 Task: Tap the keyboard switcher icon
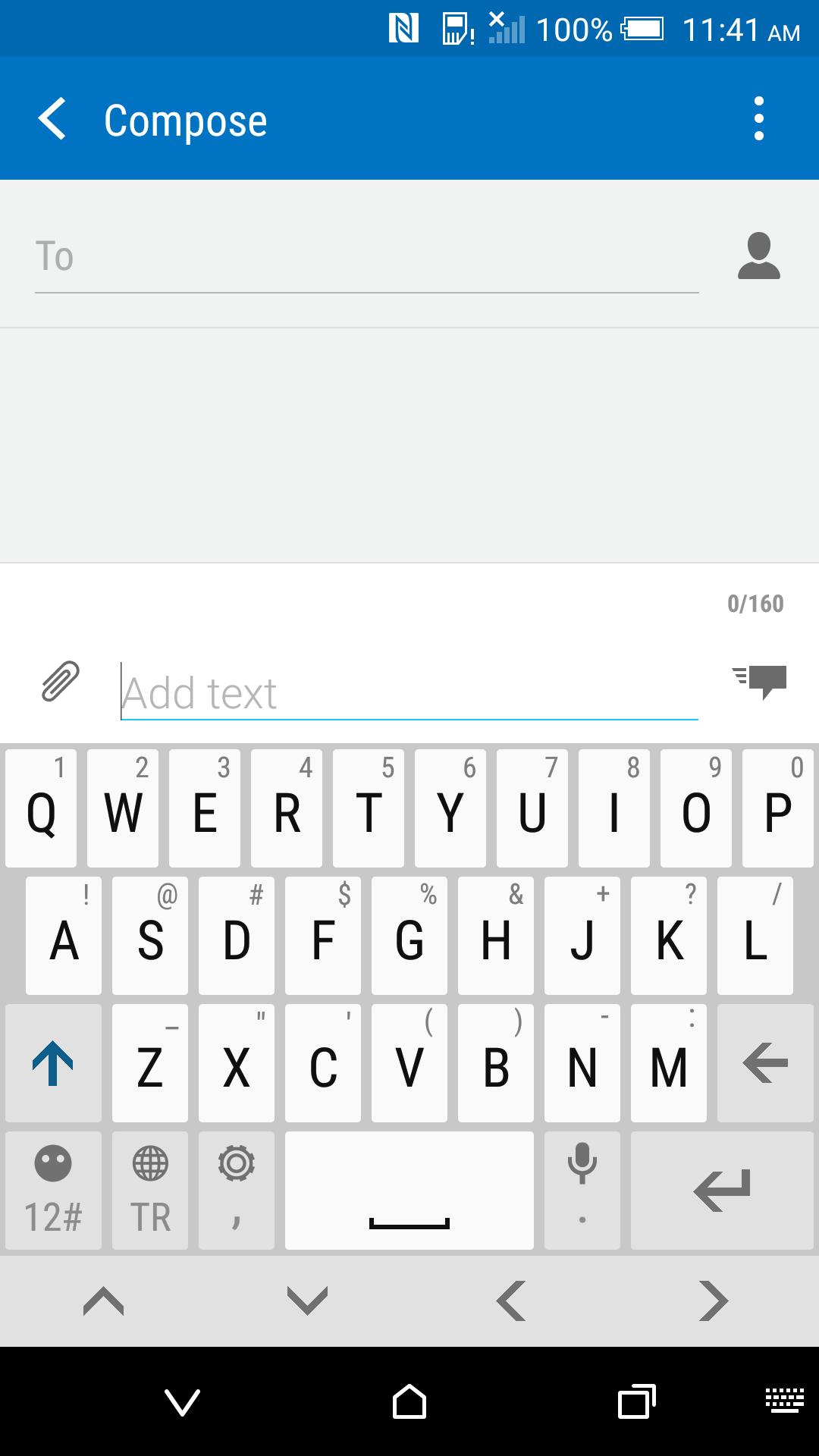coord(784,1400)
